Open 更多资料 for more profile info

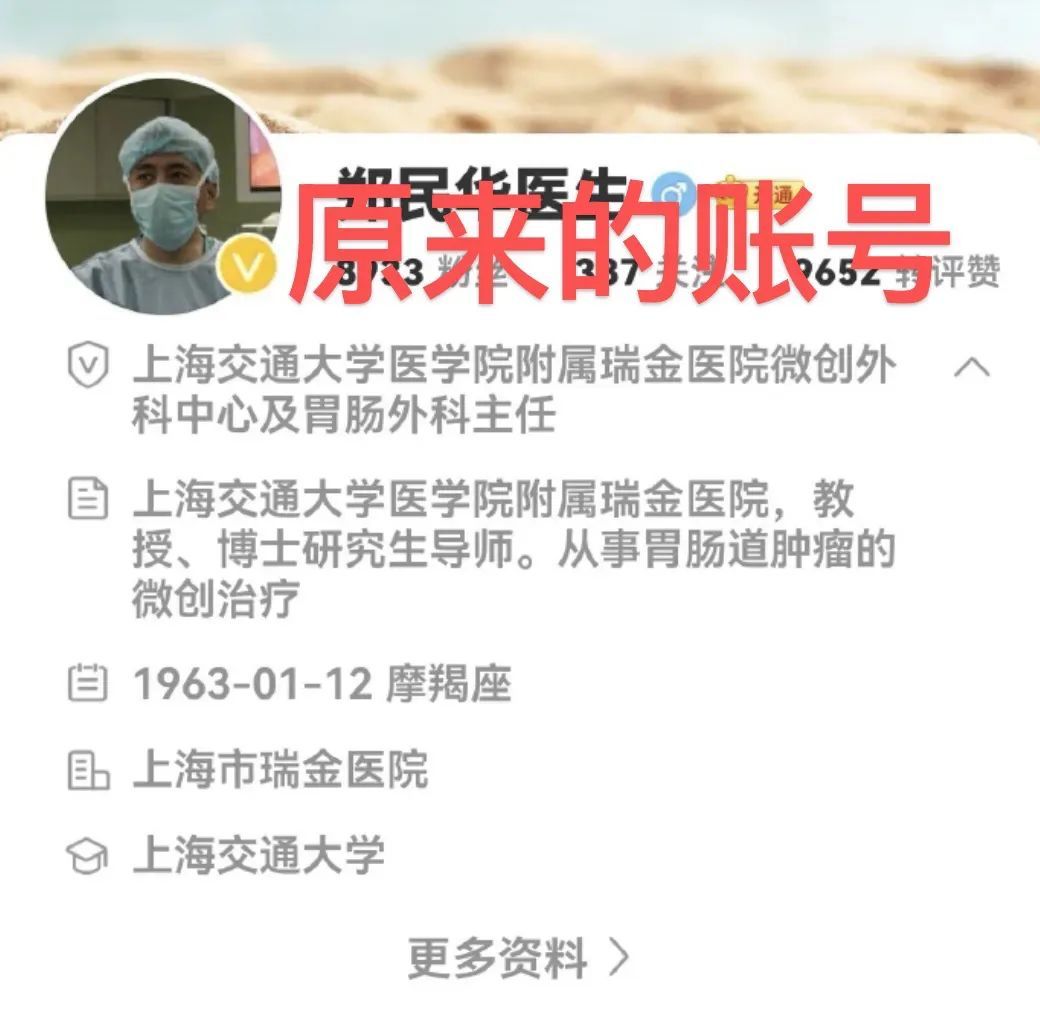[518, 958]
